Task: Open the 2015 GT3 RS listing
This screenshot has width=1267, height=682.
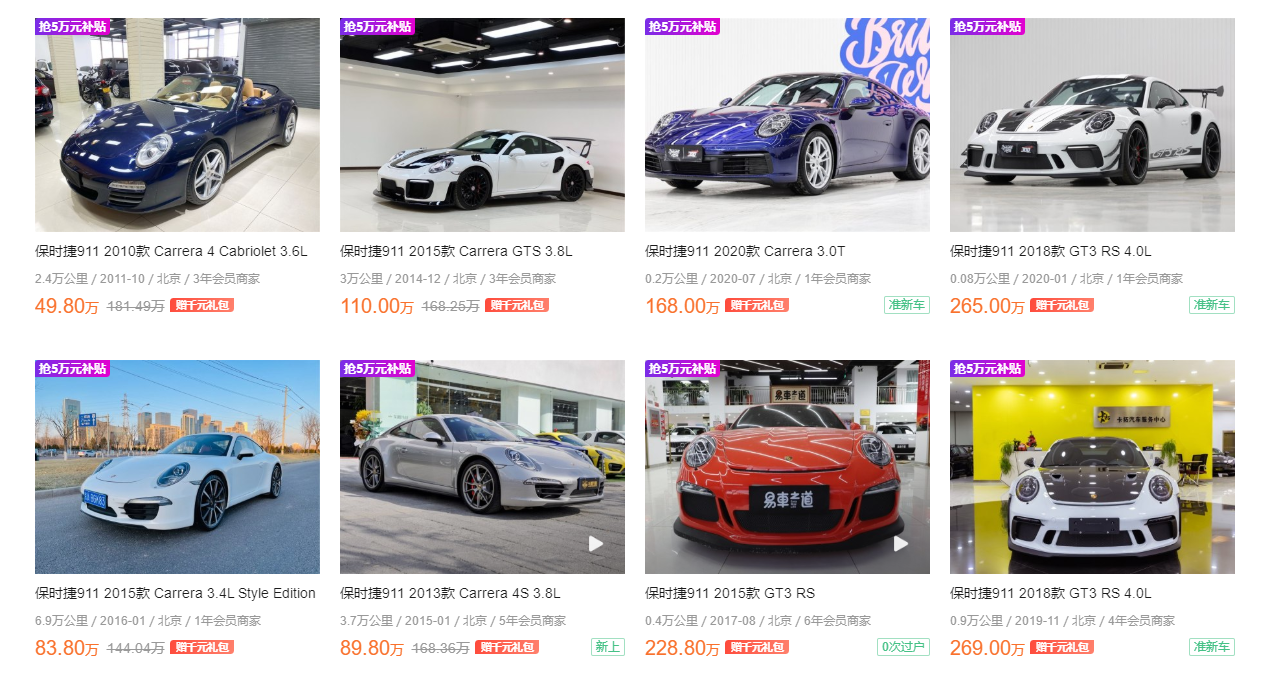Action: click(787, 467)
